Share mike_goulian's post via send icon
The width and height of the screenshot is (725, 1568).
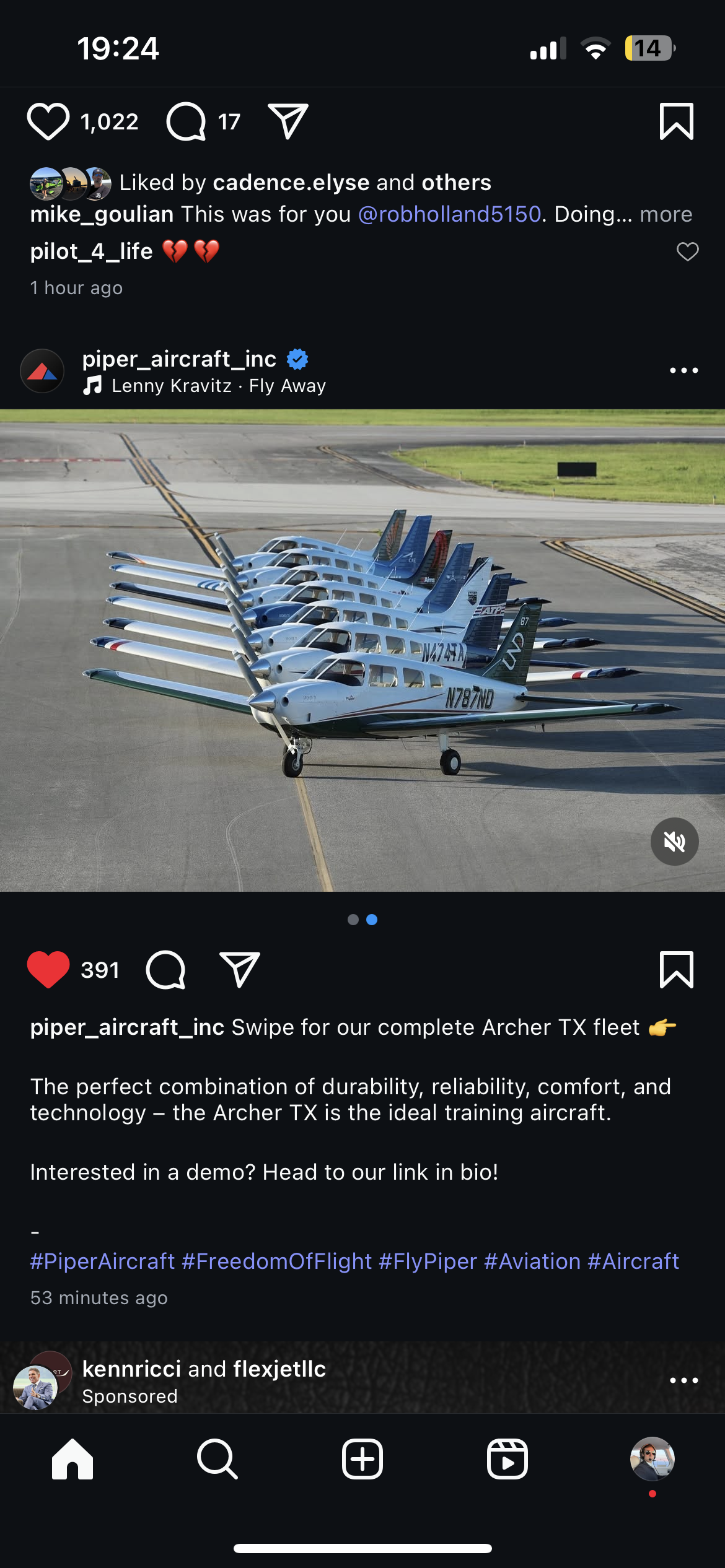288,121
